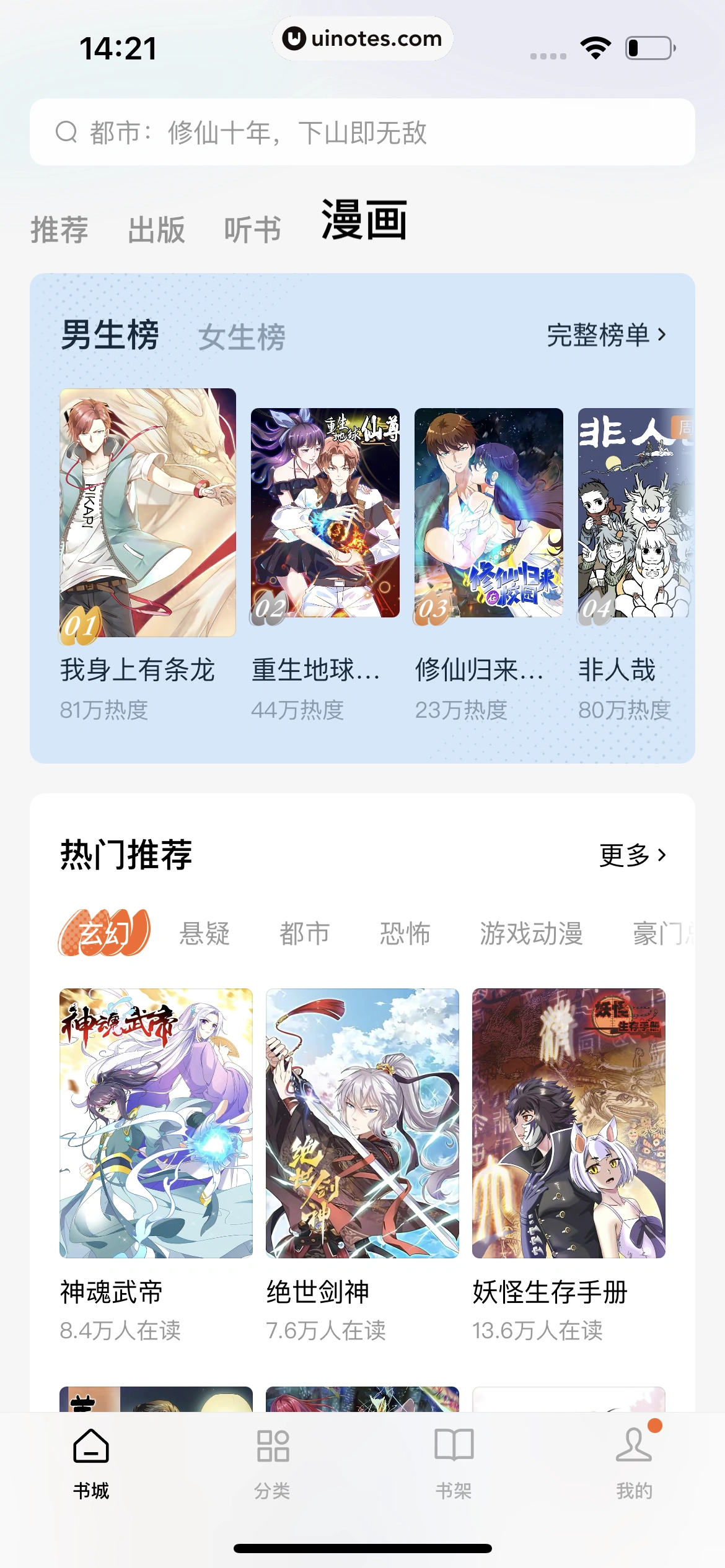Open the comic 修仙归来在校园 ranked 03
This screenshot has height=1568, width=725.
click(488, 513)
